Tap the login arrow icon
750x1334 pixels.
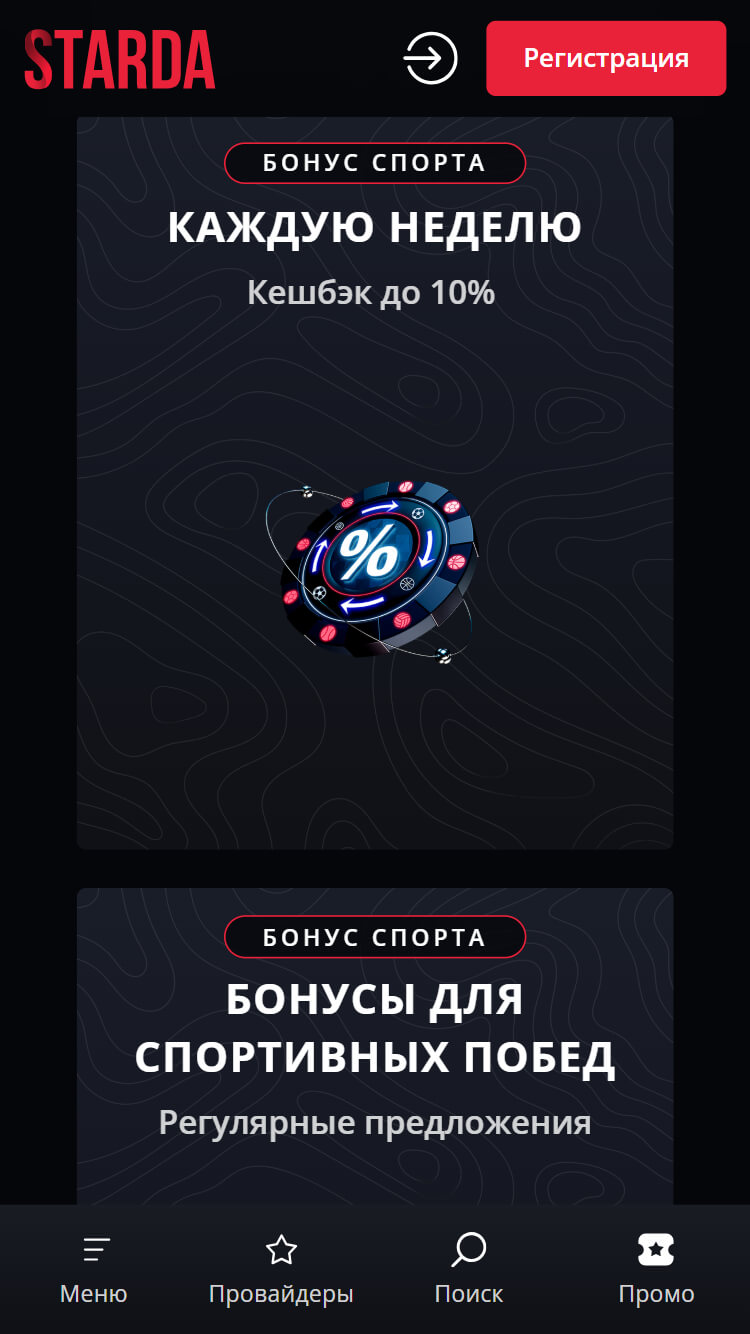tap(430, 58)
